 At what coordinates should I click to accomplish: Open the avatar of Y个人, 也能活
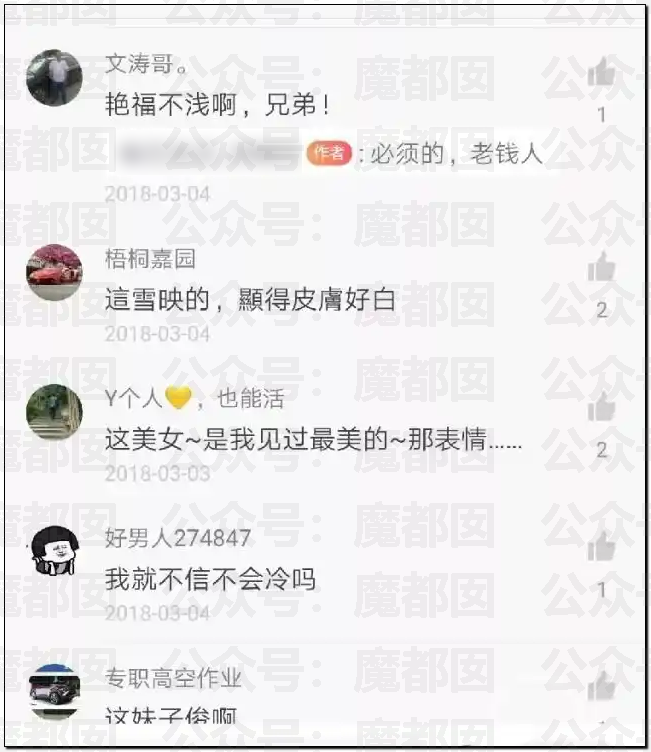click(54, 412)
